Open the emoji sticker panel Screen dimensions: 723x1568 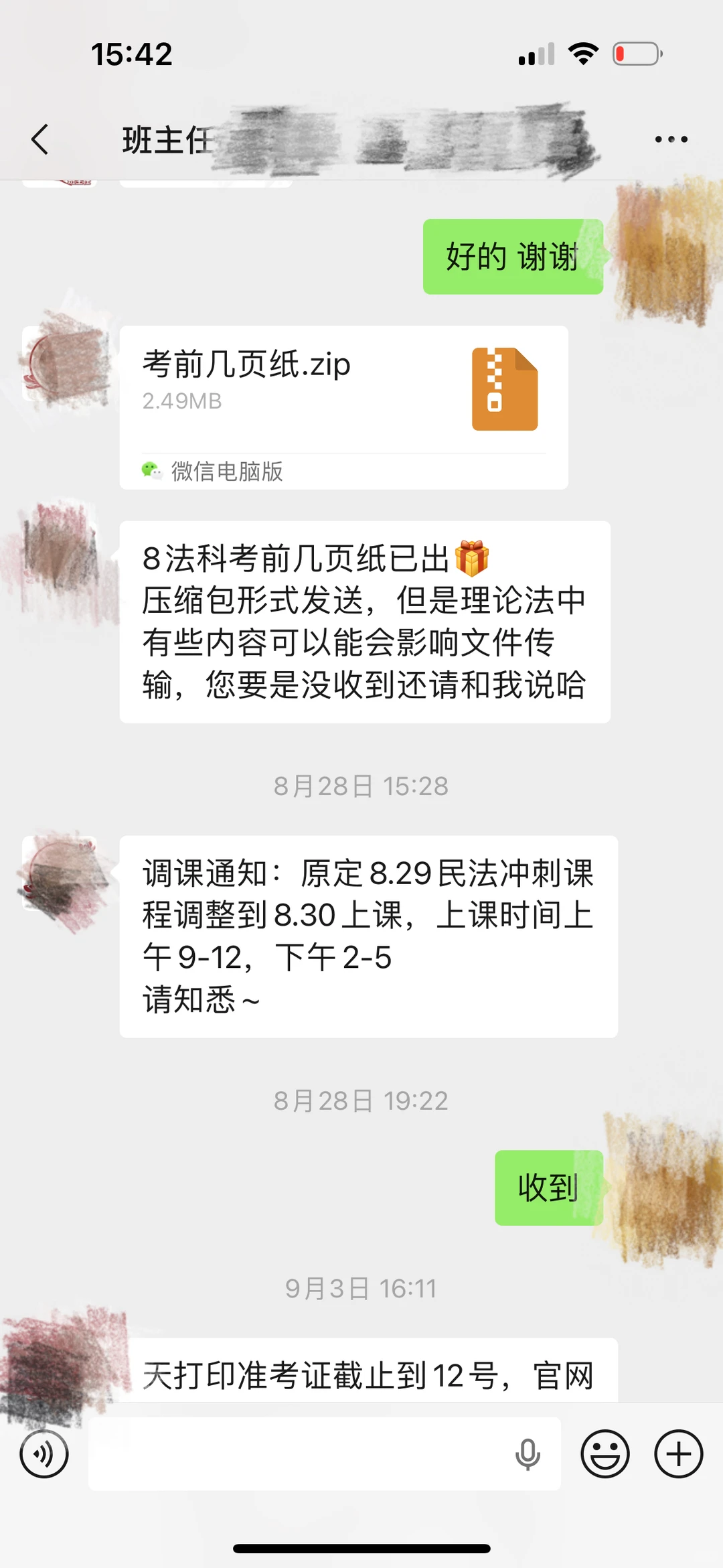605,1454
